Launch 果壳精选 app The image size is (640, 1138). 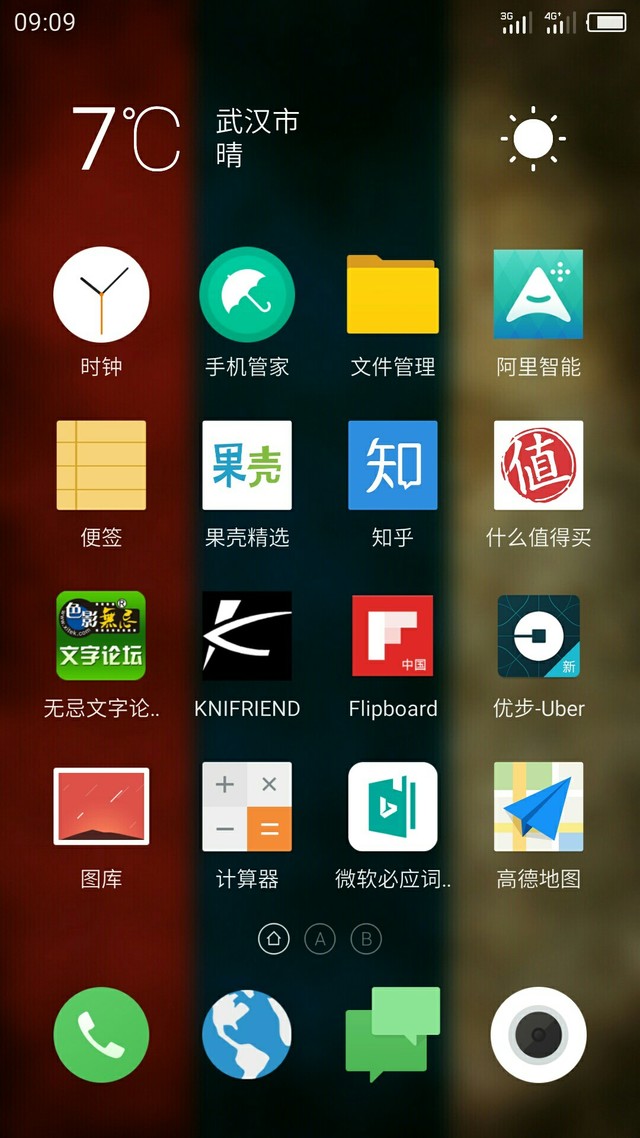(x=247, y=466)
